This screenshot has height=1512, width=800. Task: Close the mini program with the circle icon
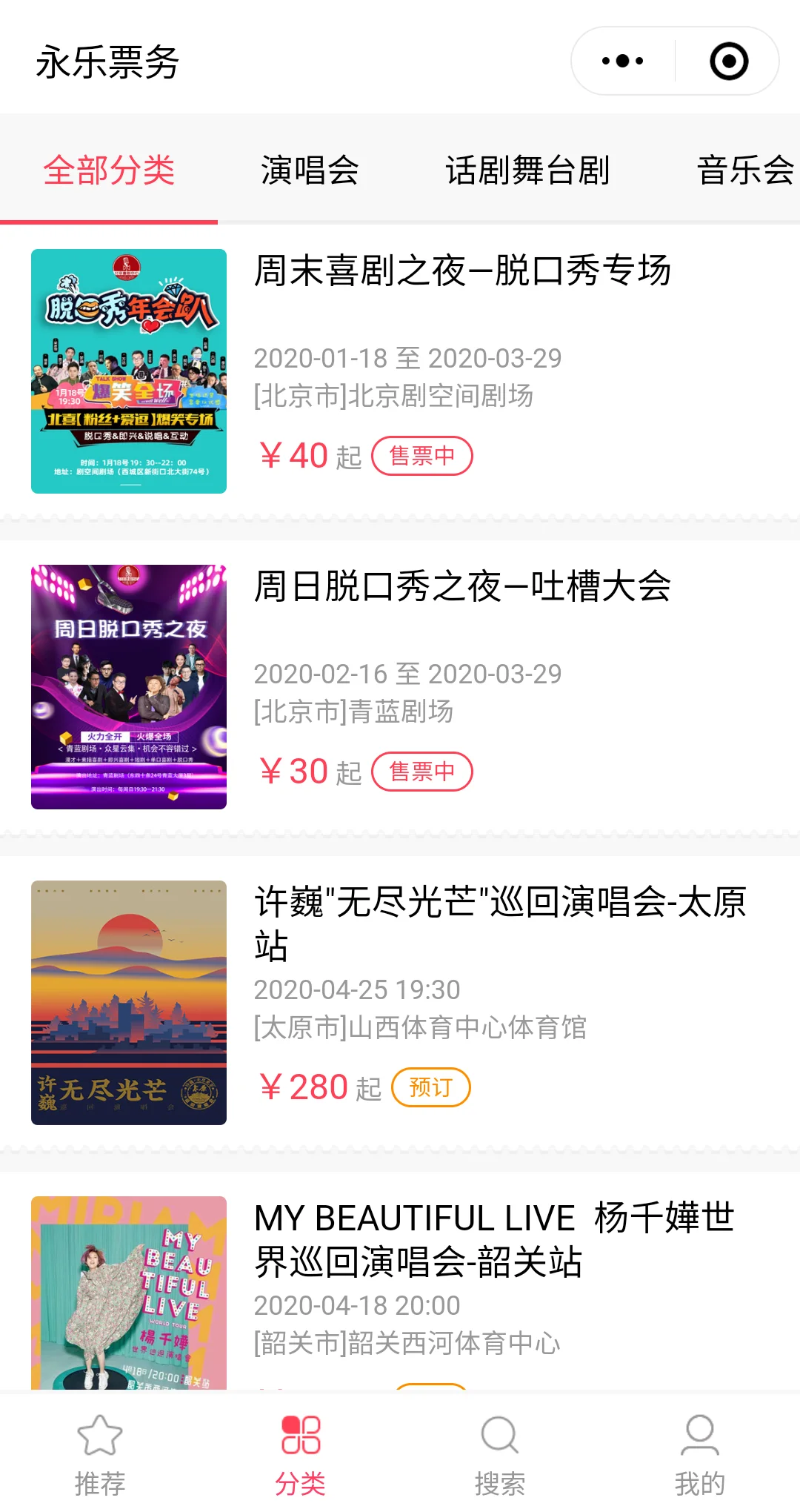click(x=729, y=61)
